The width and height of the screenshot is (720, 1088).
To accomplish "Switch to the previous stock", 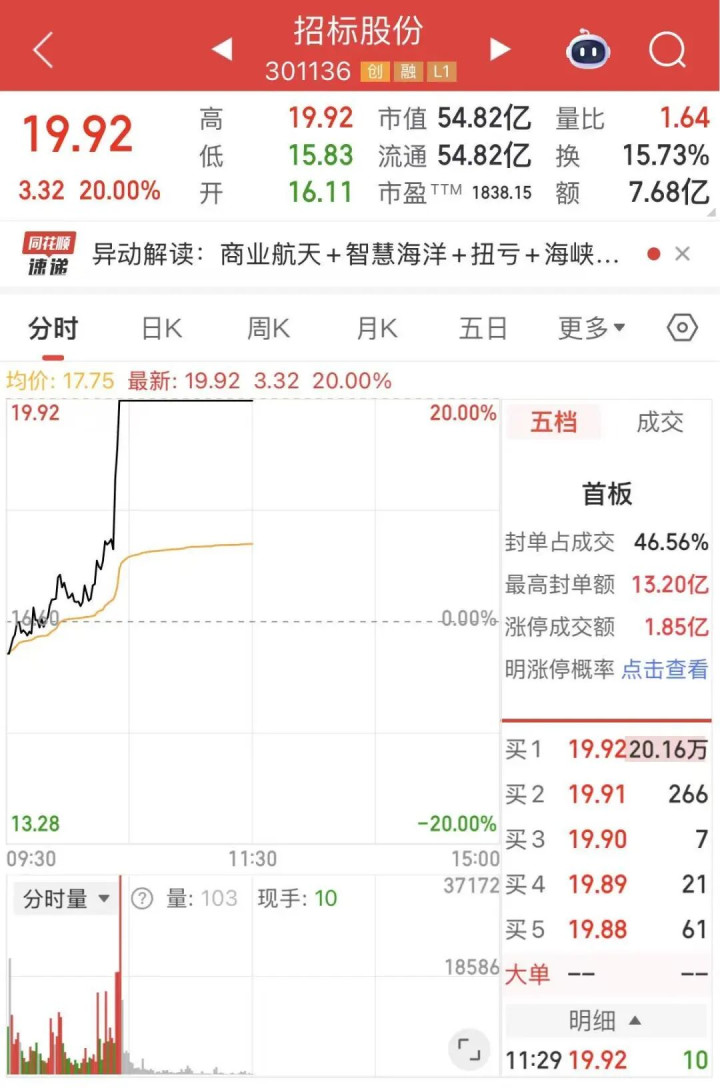I will pyautogui.click(x=222, y=49).
